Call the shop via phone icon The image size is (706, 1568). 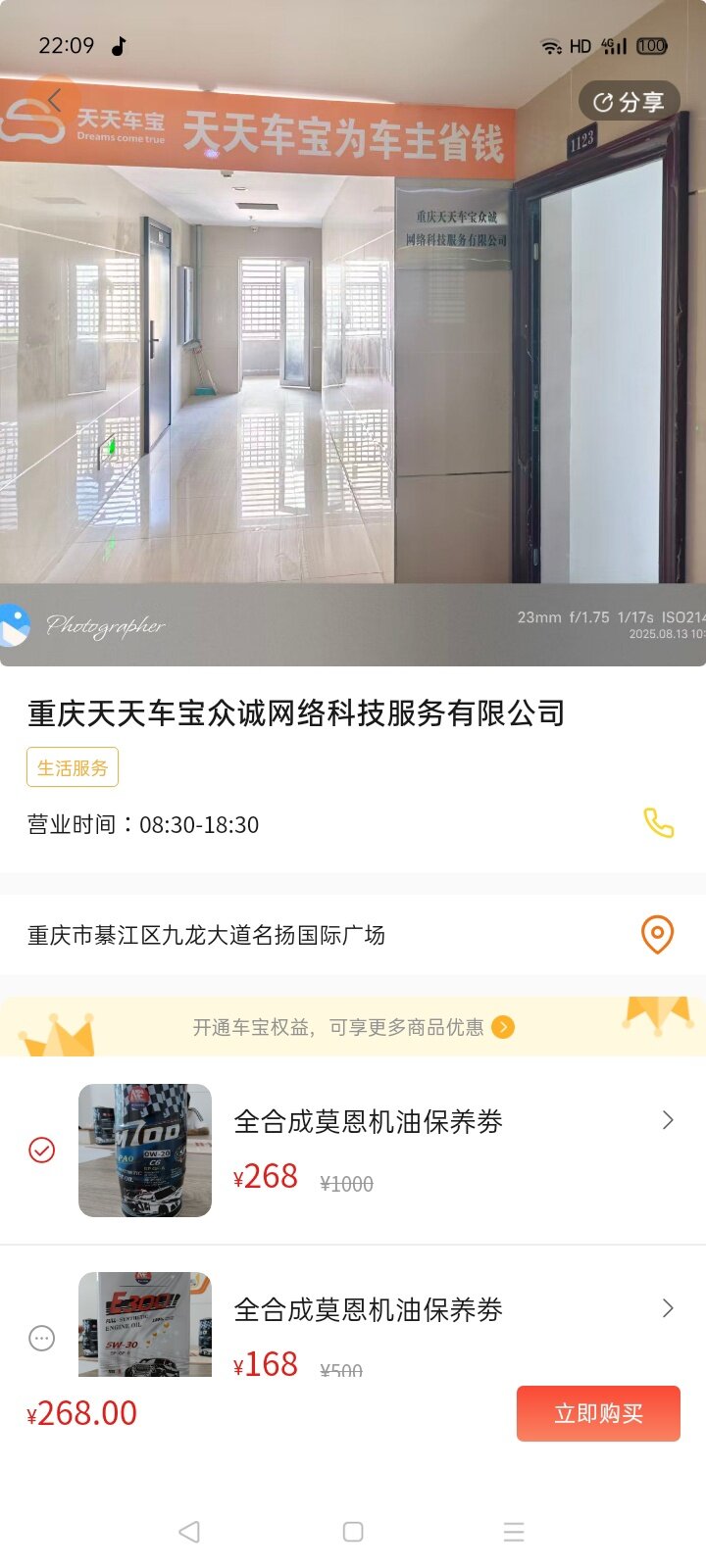[658, 823]
